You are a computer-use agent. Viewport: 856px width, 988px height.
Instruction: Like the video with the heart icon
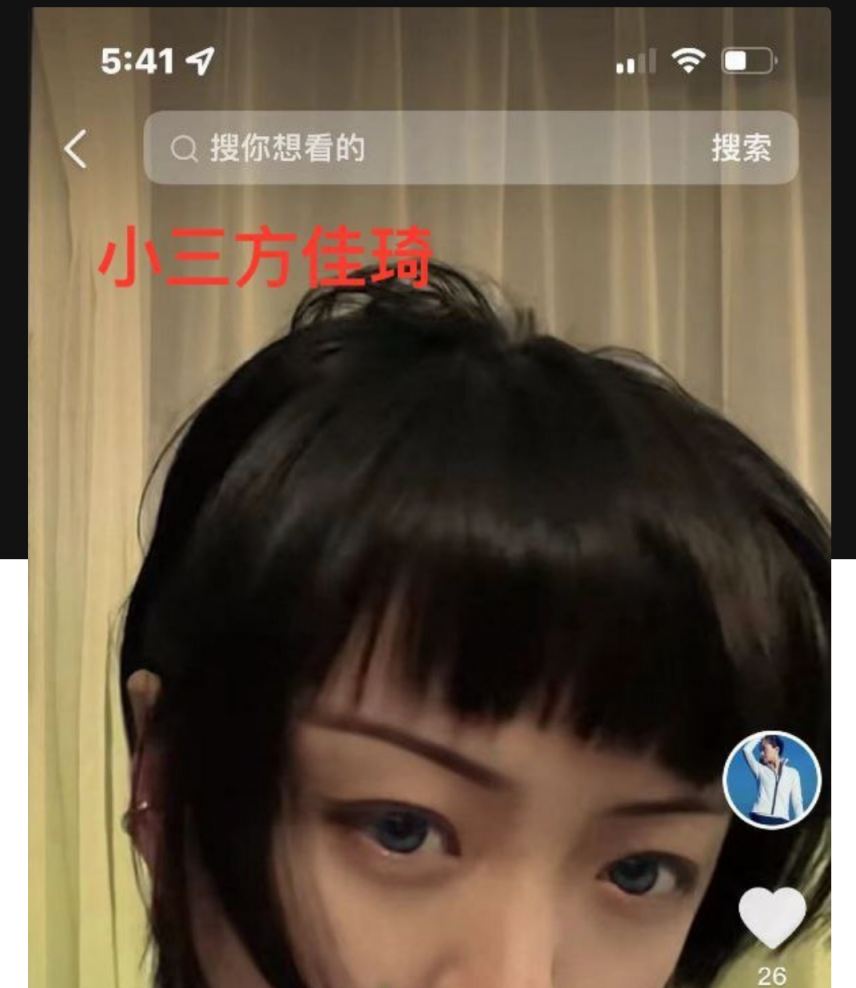pyautogui.click(x=772, y=918)
